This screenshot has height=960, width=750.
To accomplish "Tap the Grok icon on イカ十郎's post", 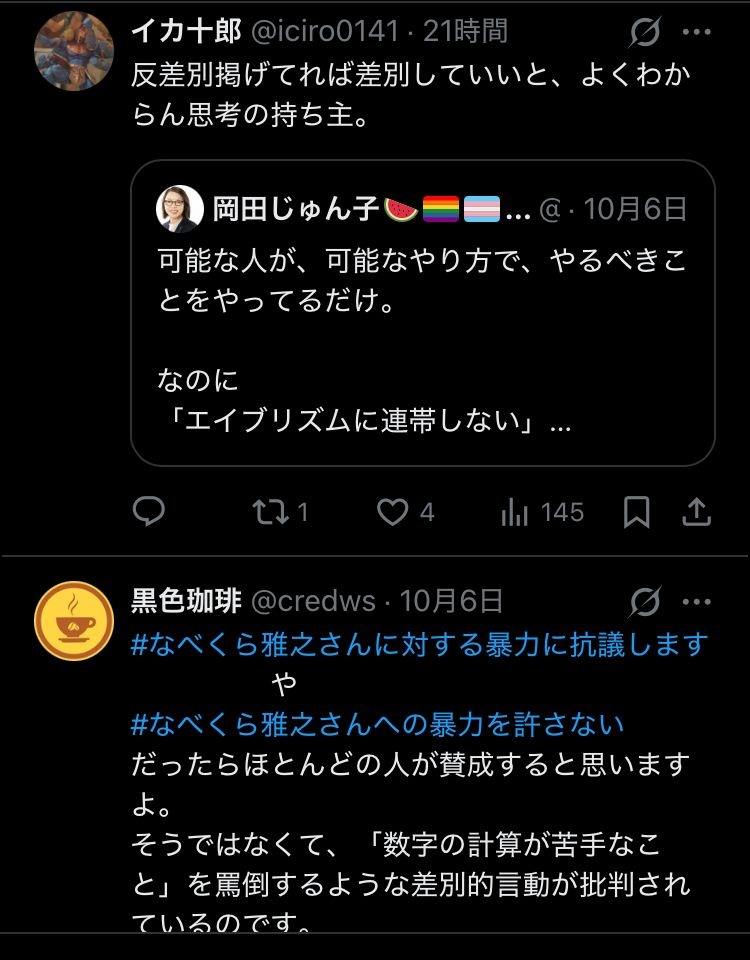I will point(645,33).
